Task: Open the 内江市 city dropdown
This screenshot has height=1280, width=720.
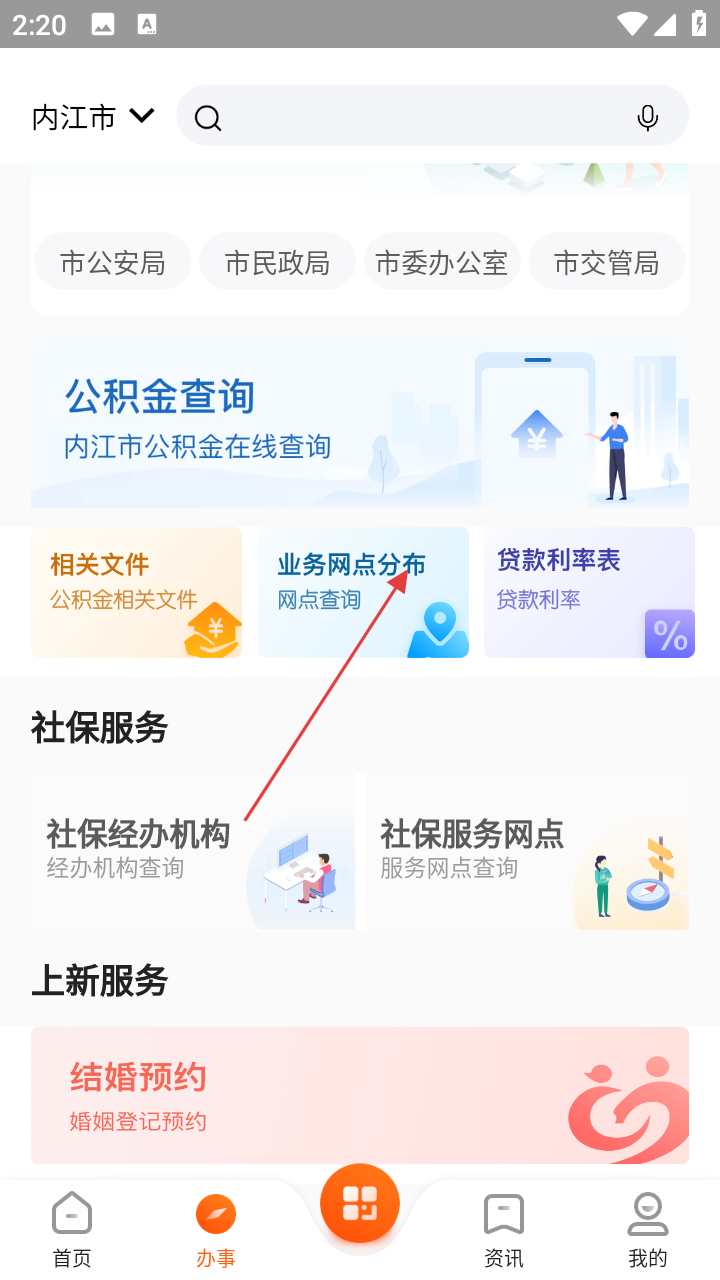Action: (93, 117)
